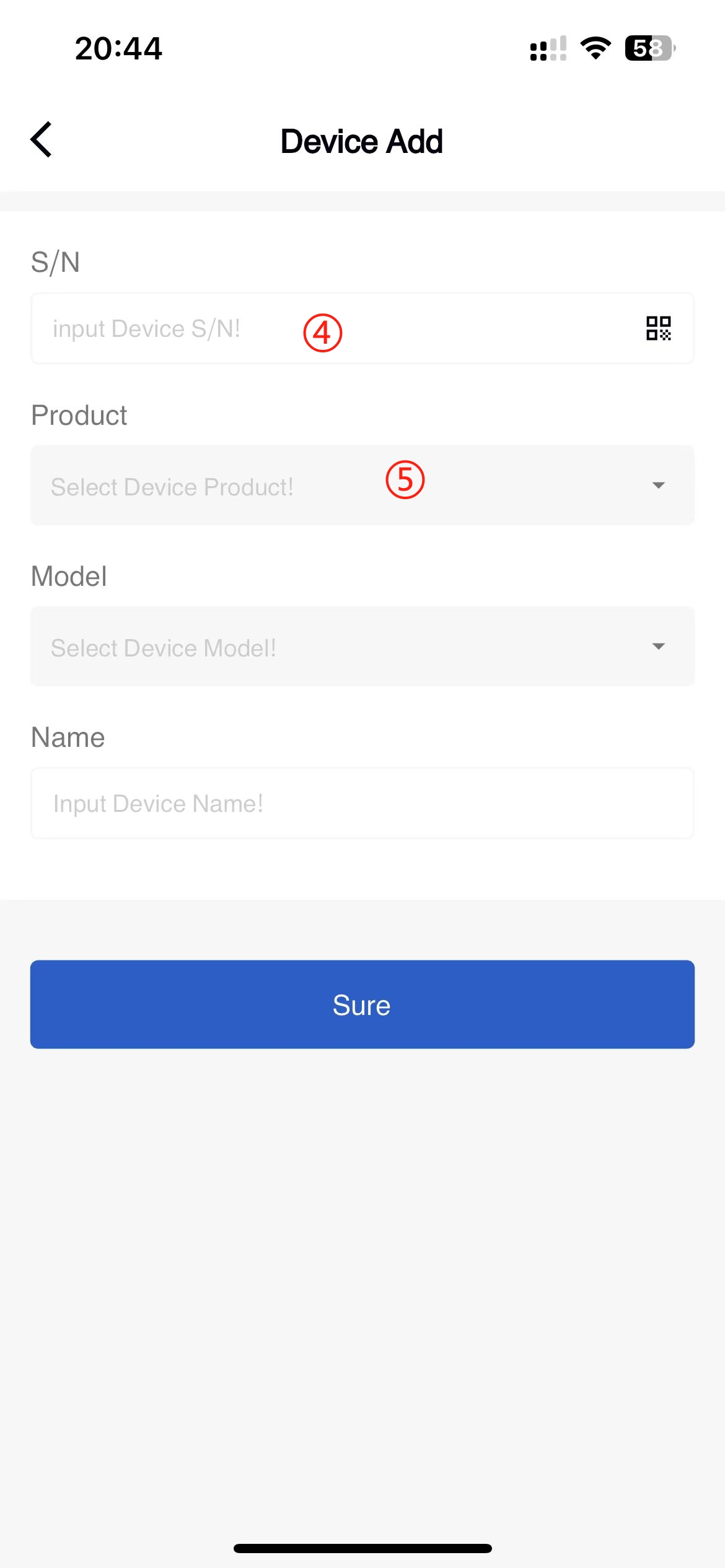This screenshot has width=725, height=1568.
Task: Confirm with the Sure button
Action: click(x=362, y=1004)
